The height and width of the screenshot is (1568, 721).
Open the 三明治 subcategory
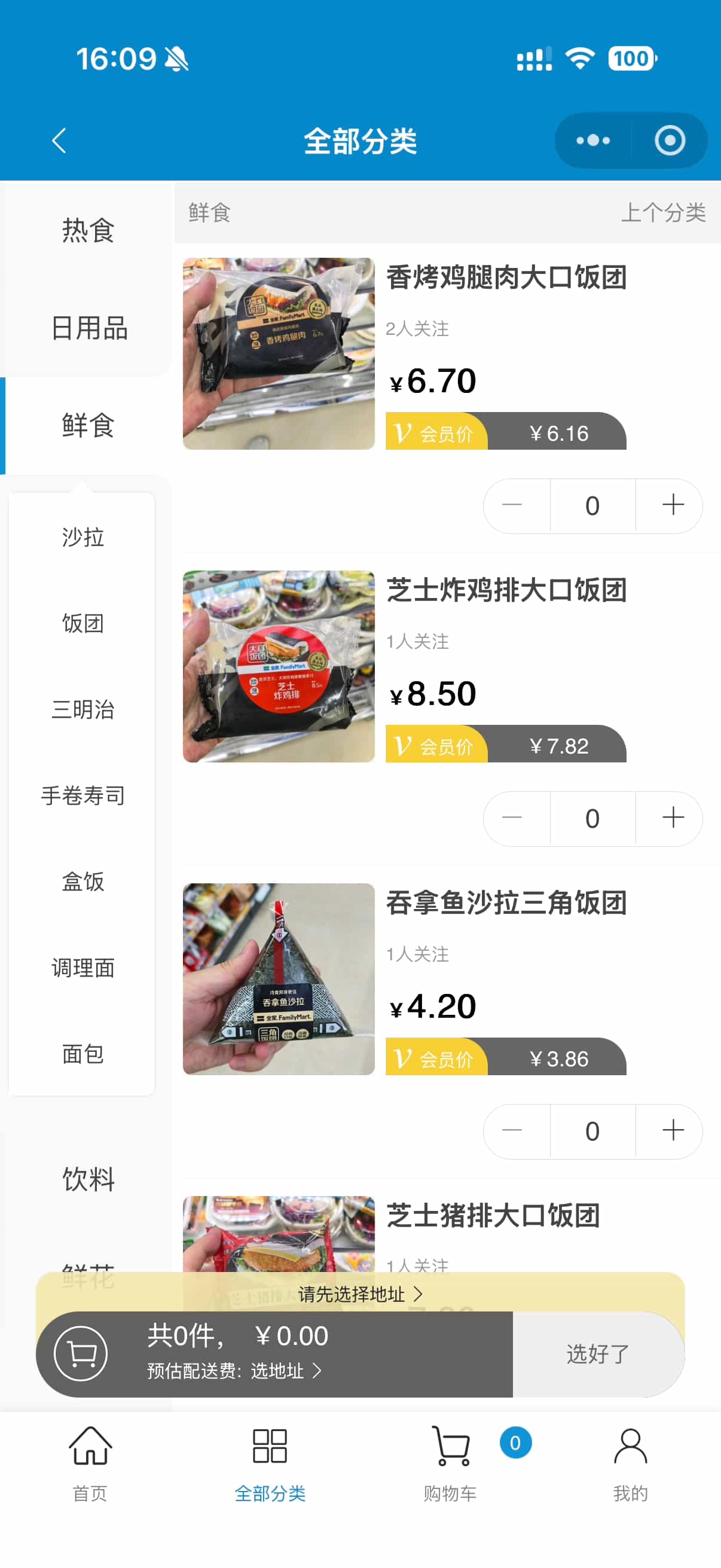tap(83, 710)
